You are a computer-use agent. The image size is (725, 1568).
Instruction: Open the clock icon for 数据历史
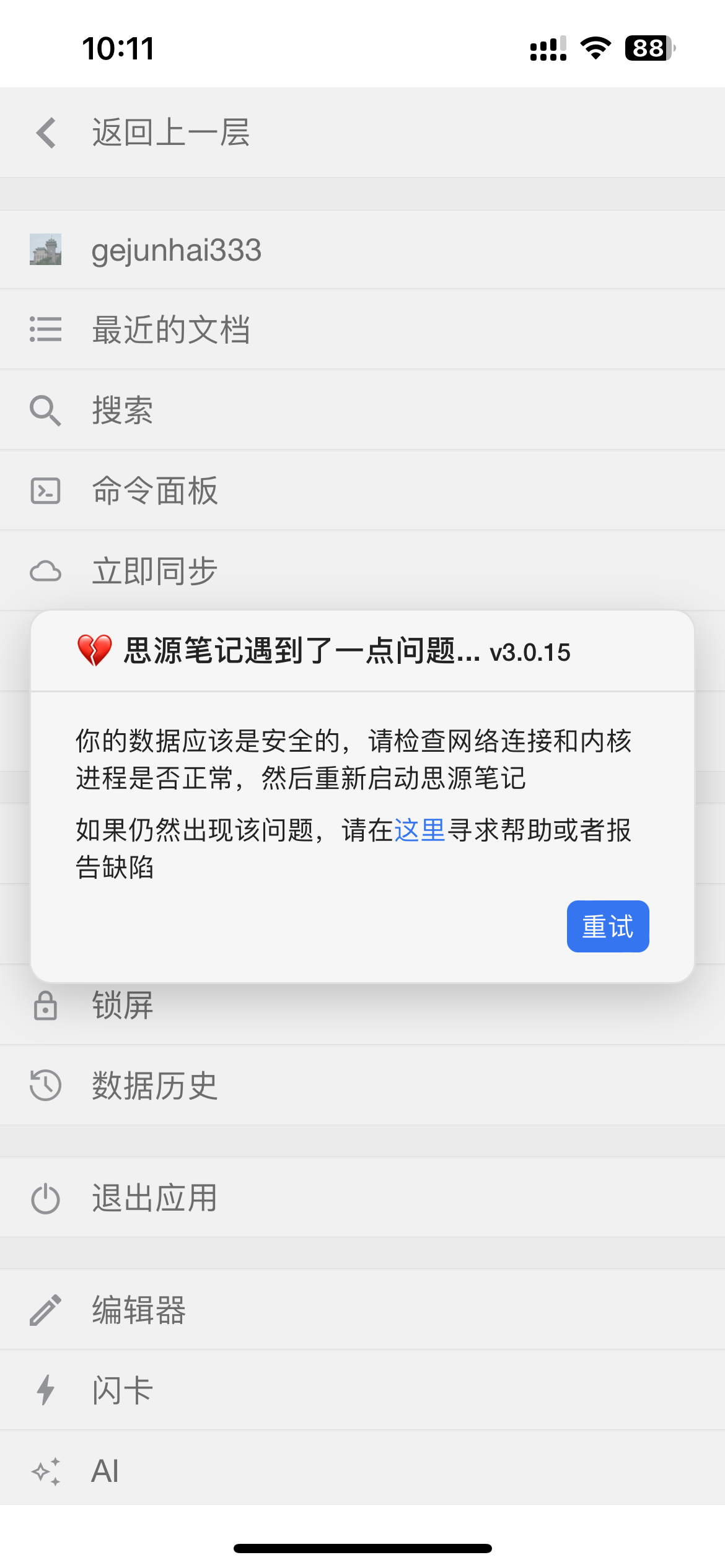pos(45,1085)
